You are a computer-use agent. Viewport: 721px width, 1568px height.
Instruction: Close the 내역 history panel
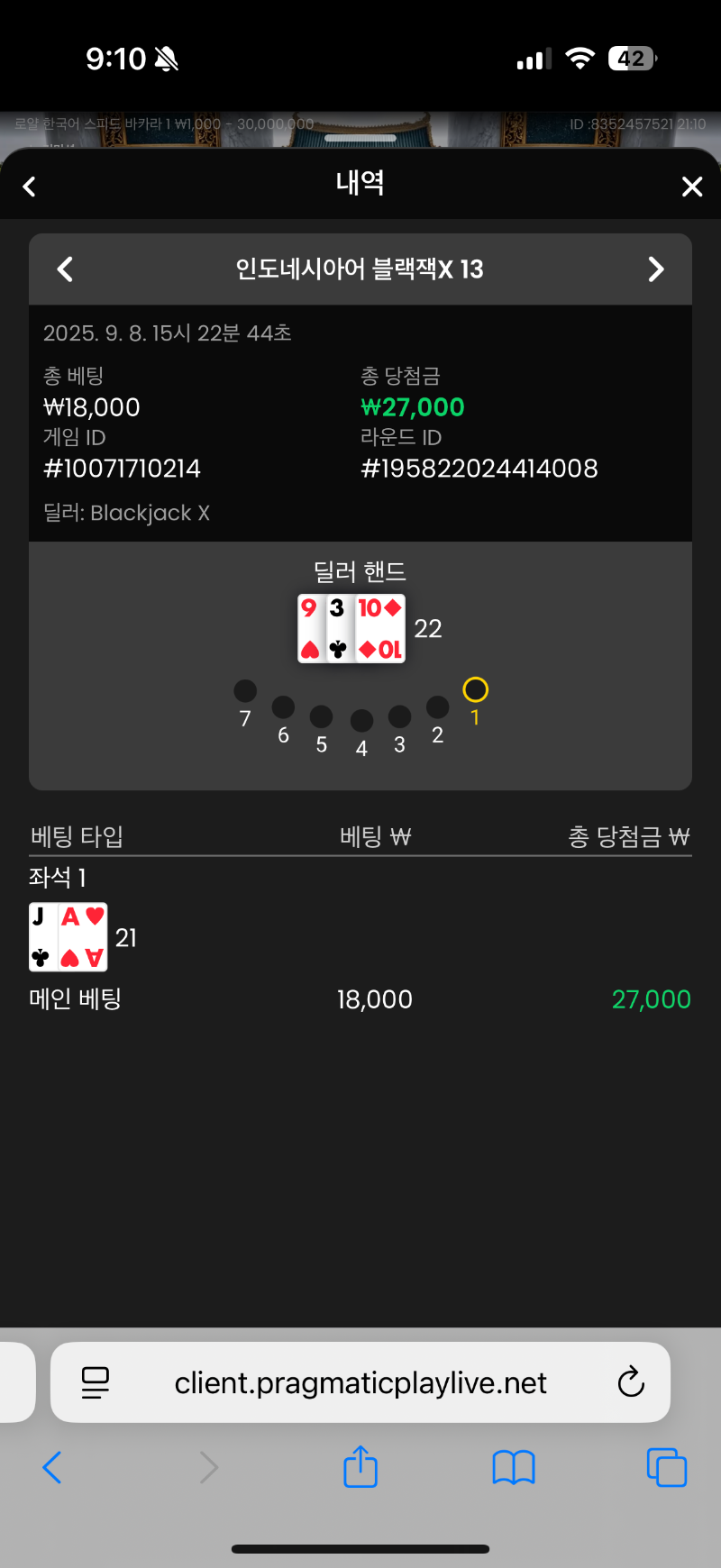[691, 187]
